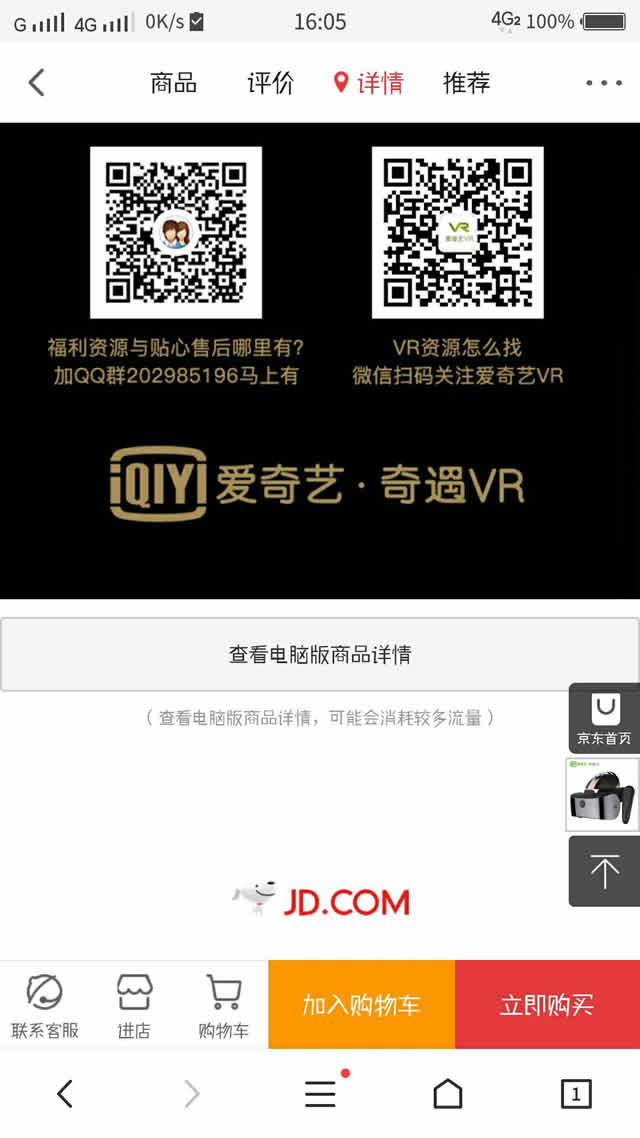Screen dimensions: 640x1138
Task: Contact customer service via 联系客服
Action: (x=44, y=1005)
